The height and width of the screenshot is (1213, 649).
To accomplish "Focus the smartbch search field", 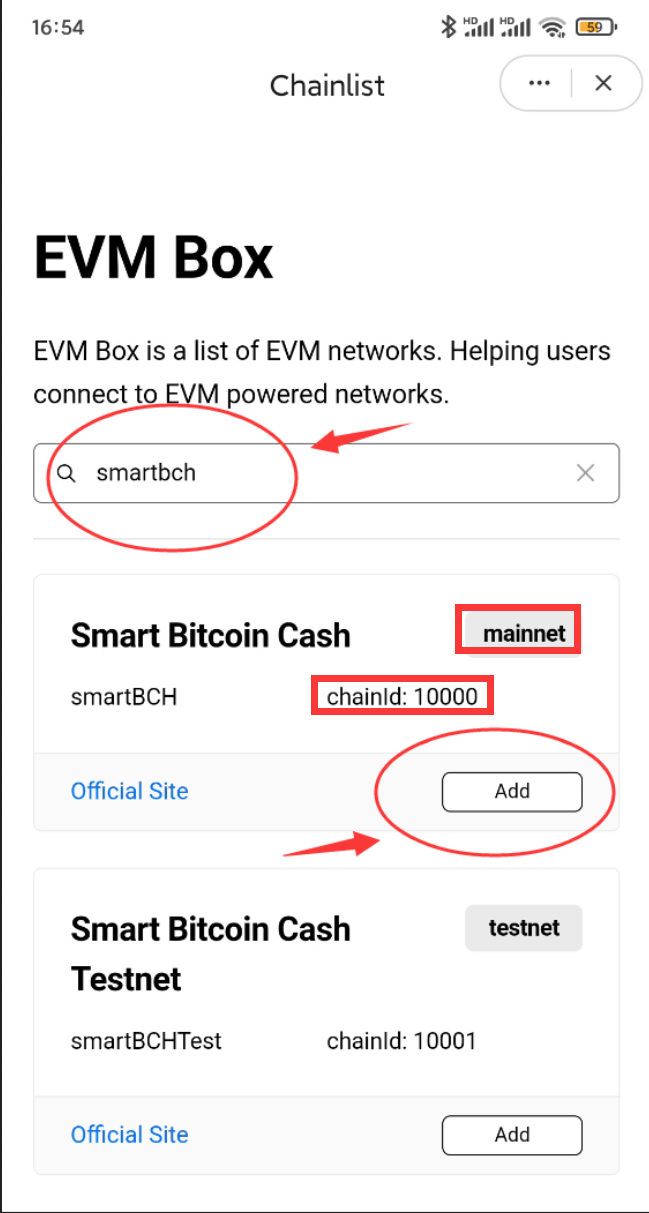I will [320, 473].
